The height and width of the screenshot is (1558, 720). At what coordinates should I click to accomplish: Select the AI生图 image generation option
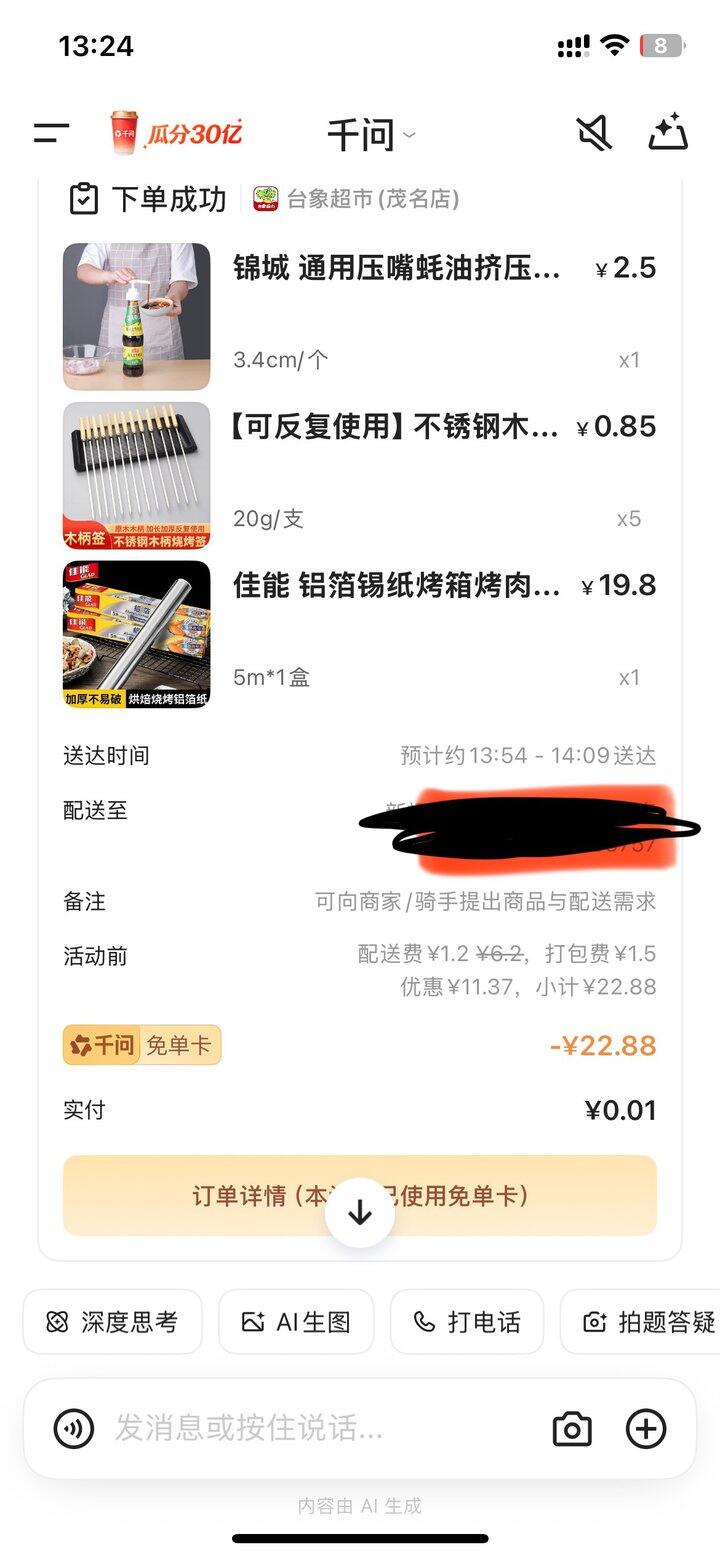296,1321
